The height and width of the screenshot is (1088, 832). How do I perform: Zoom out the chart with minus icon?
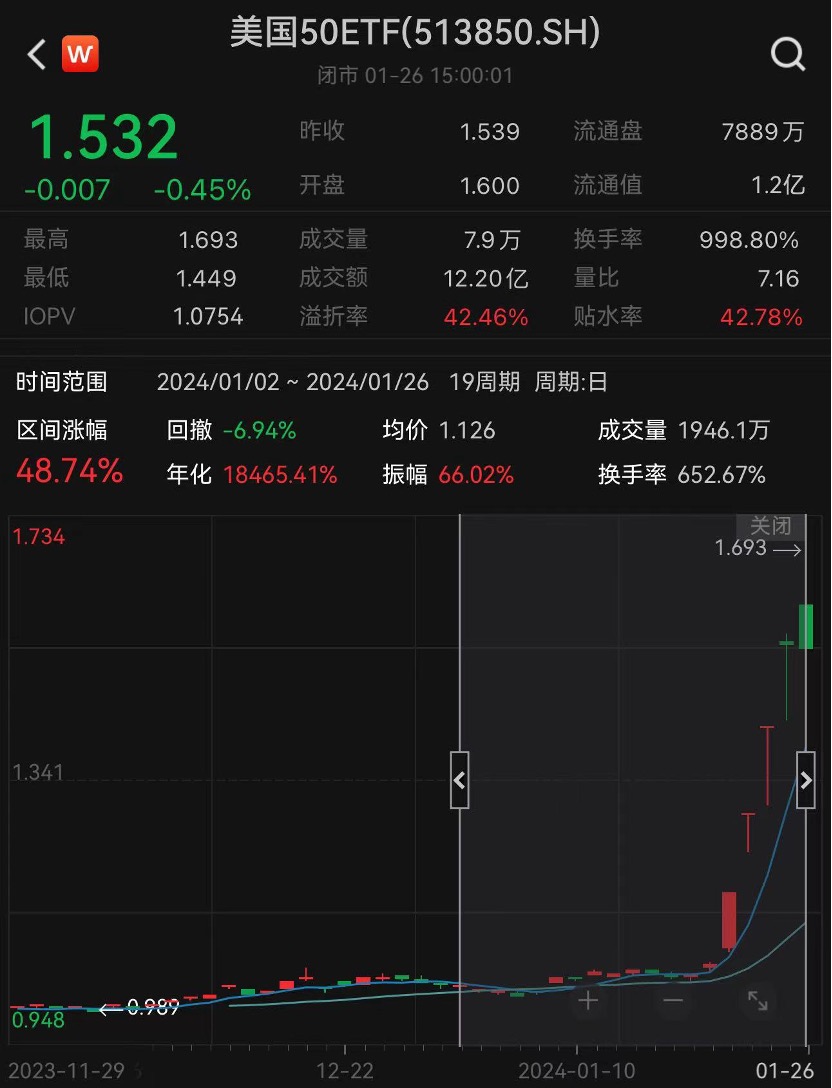click(x=673, y=999)
